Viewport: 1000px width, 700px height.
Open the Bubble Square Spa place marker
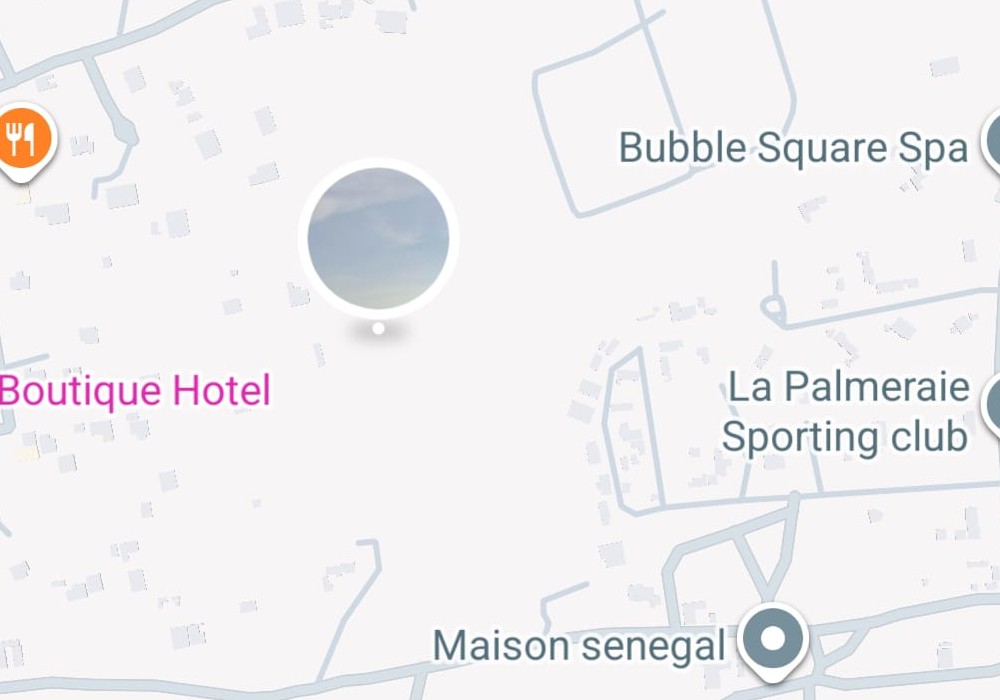click(992, 145)
